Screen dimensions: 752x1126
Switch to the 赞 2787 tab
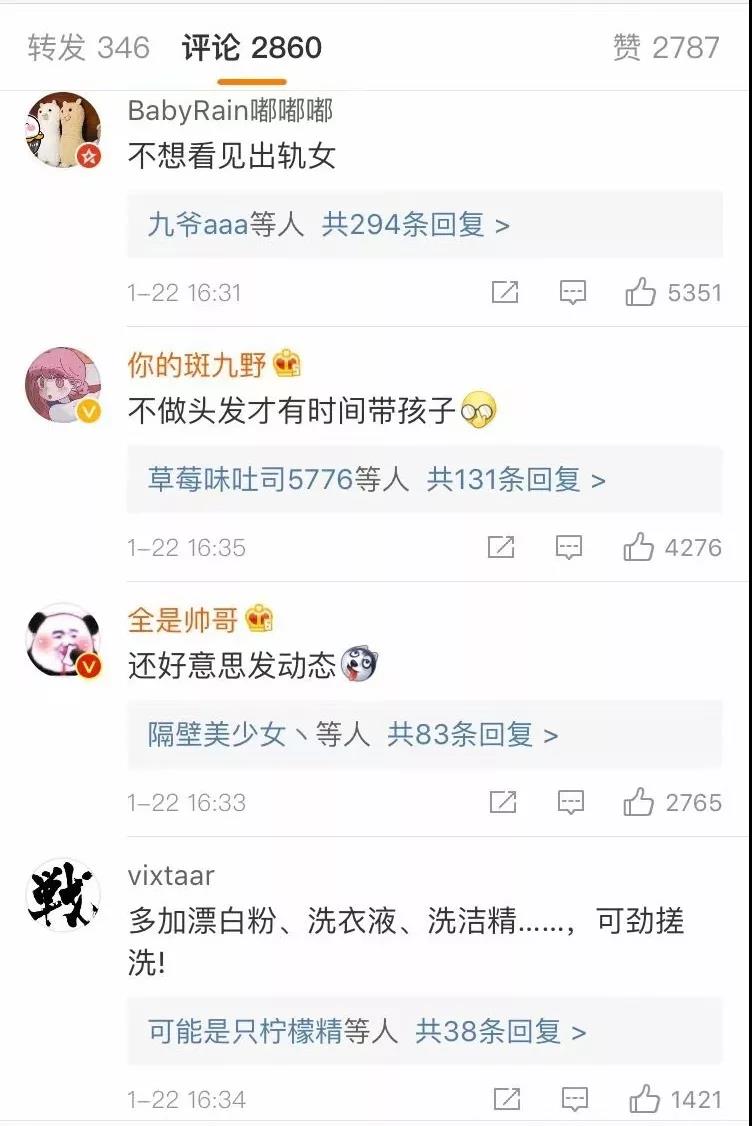pos(665,47)
